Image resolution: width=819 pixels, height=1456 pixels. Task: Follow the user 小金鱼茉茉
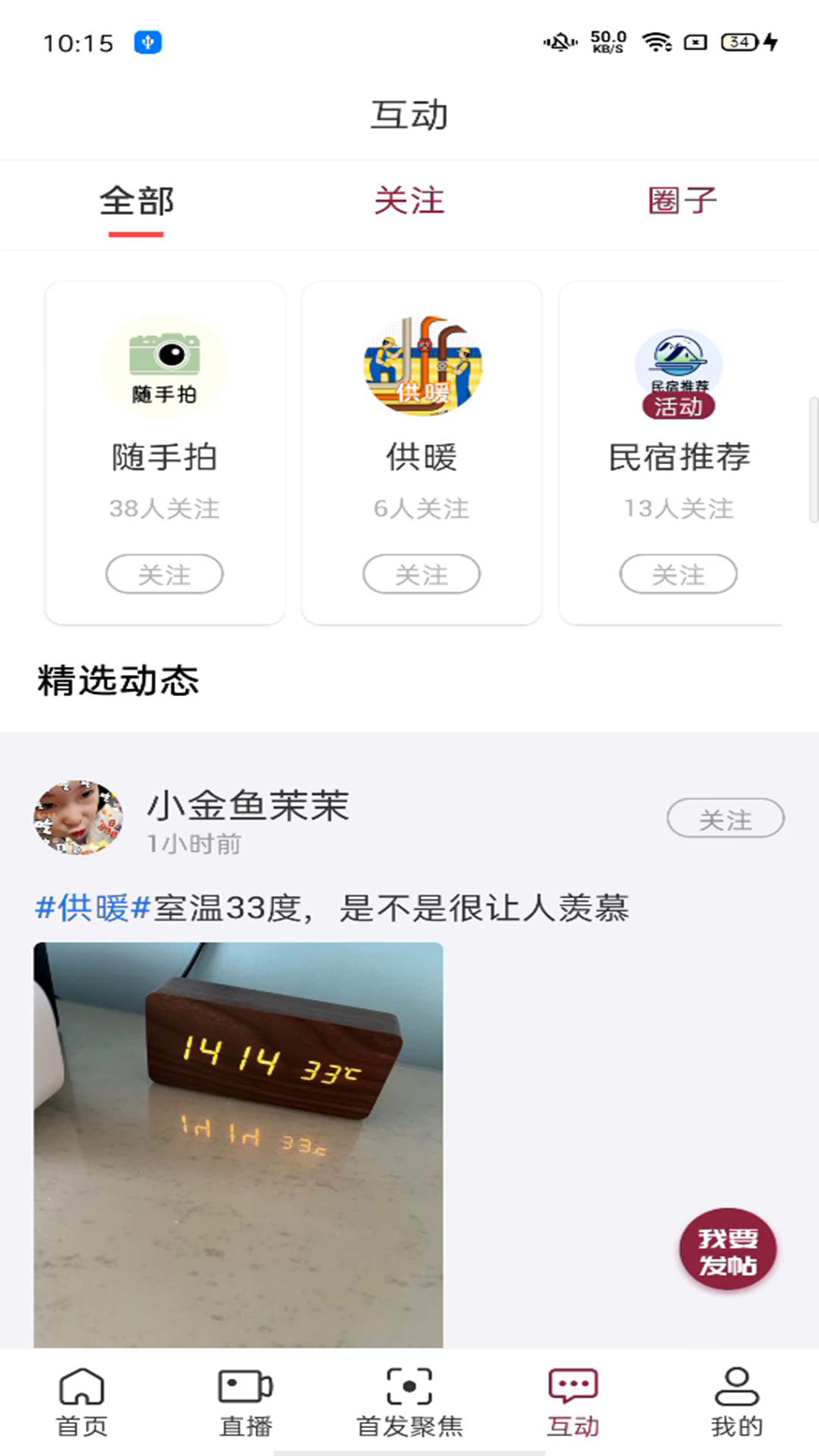tap(726, 819)
